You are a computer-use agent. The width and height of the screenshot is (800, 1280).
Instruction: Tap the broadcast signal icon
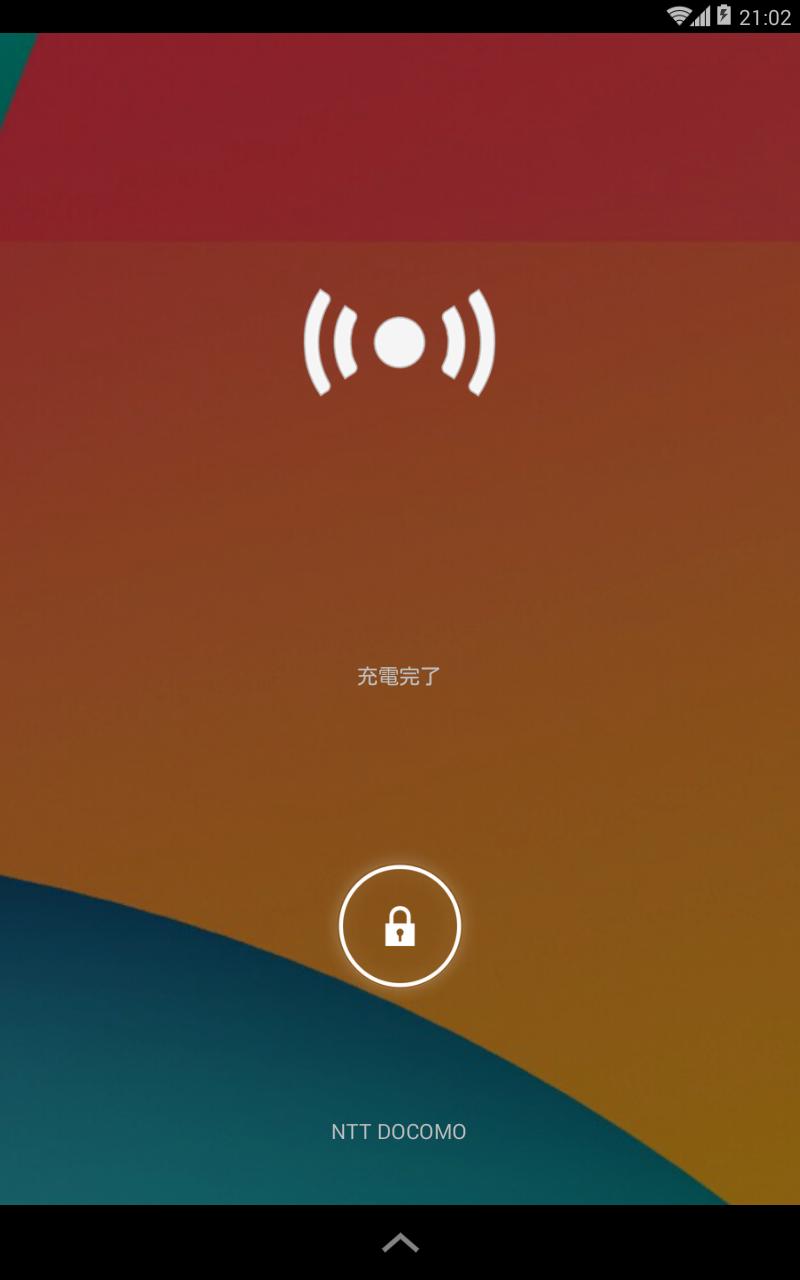pyautogui.click(x=400, y=343)
